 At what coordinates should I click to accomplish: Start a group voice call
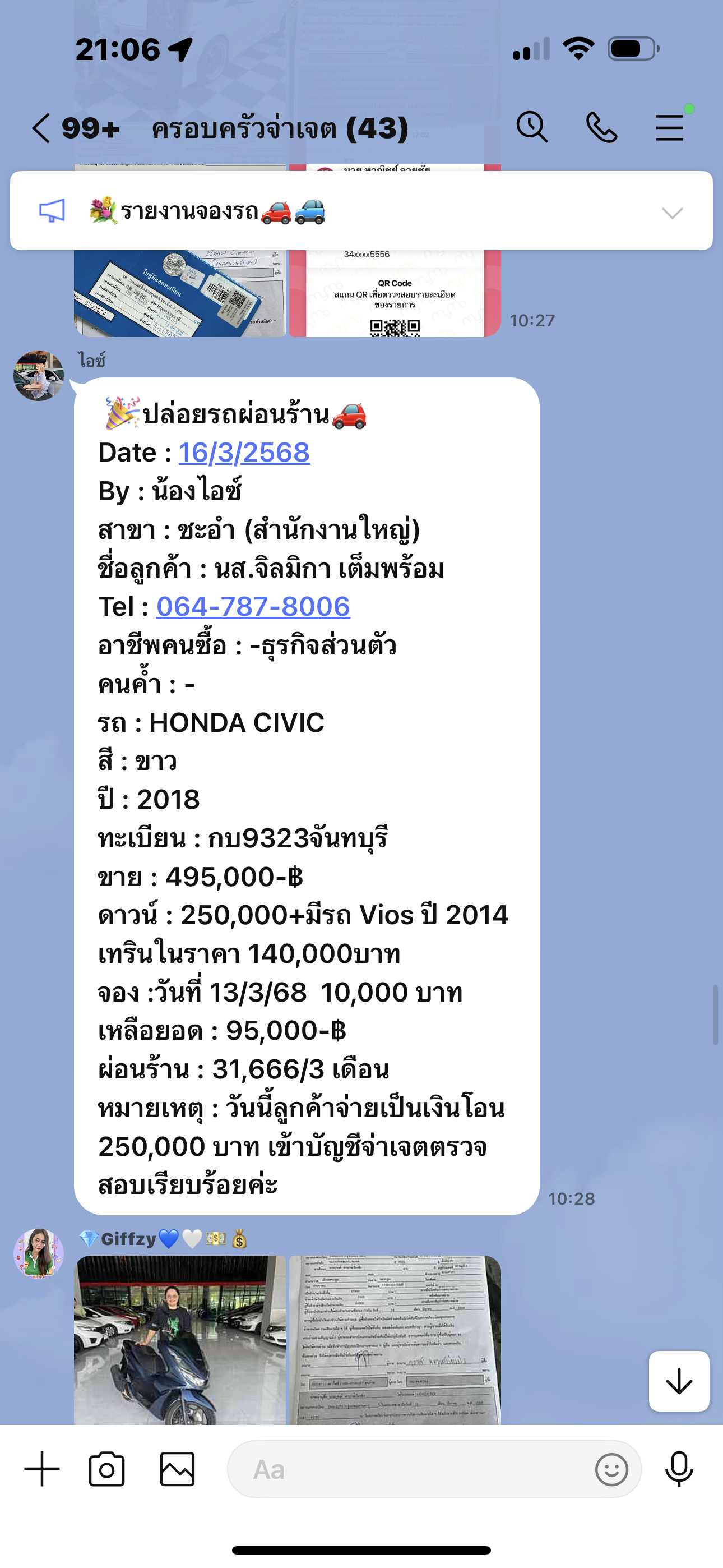click(601, 128)
